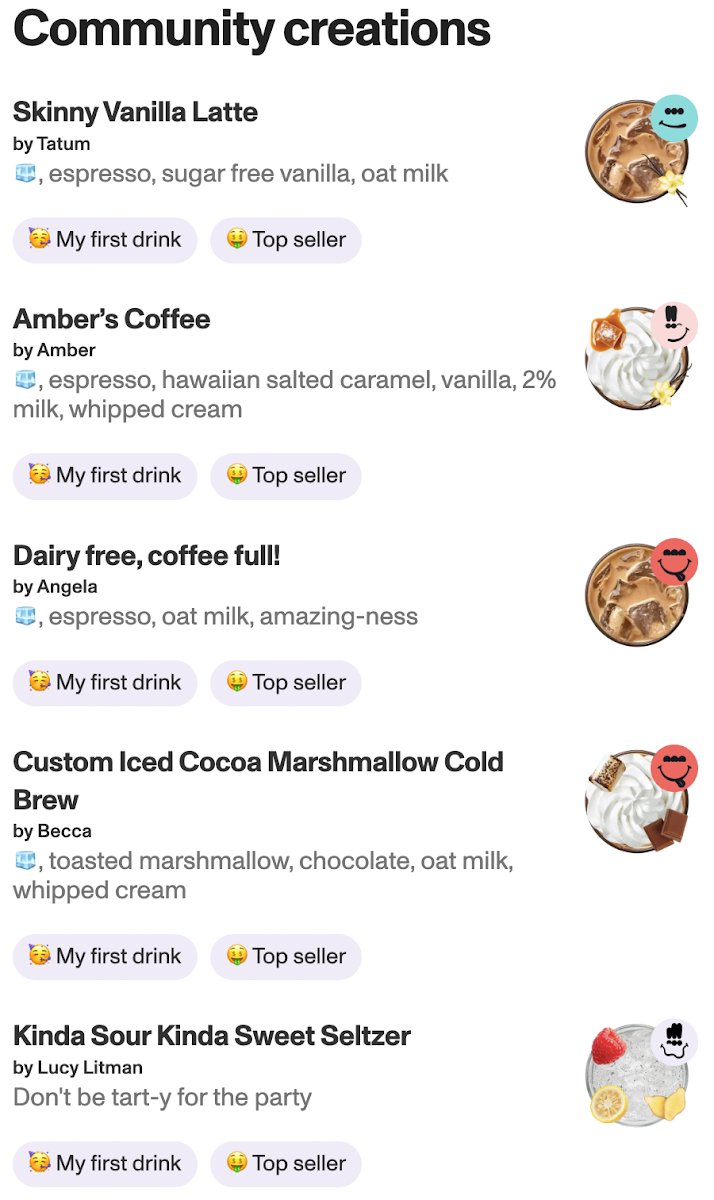This screenshot has width=714, height=1200.
Task: Tap My first drink chip under Skinny Vanilla Latte
Action: [x=105, y=240]
